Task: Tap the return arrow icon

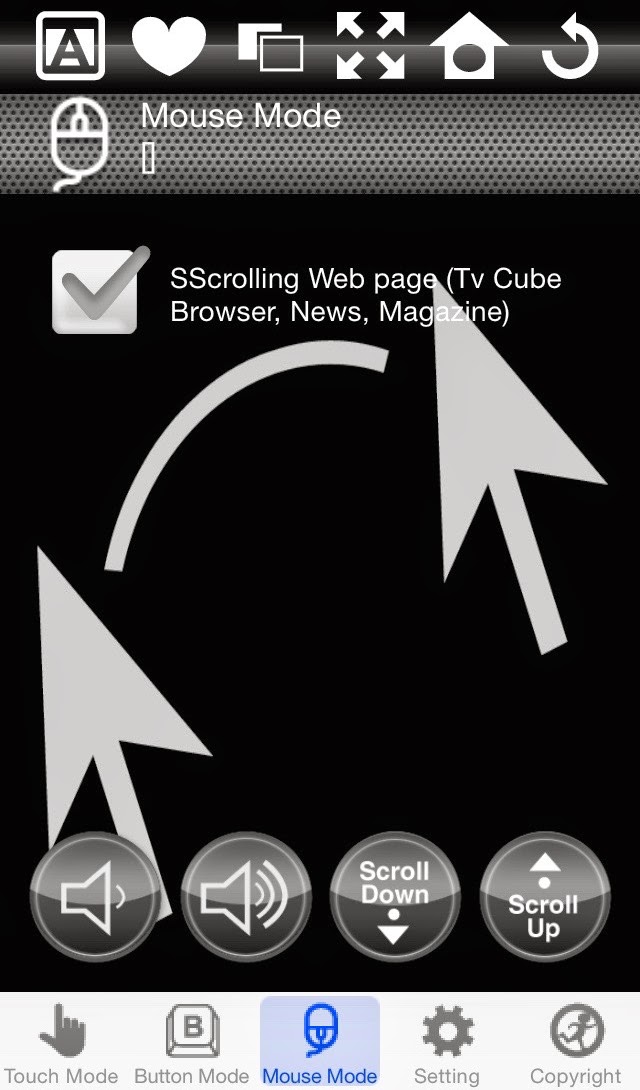Action: [x=569, y=46]
